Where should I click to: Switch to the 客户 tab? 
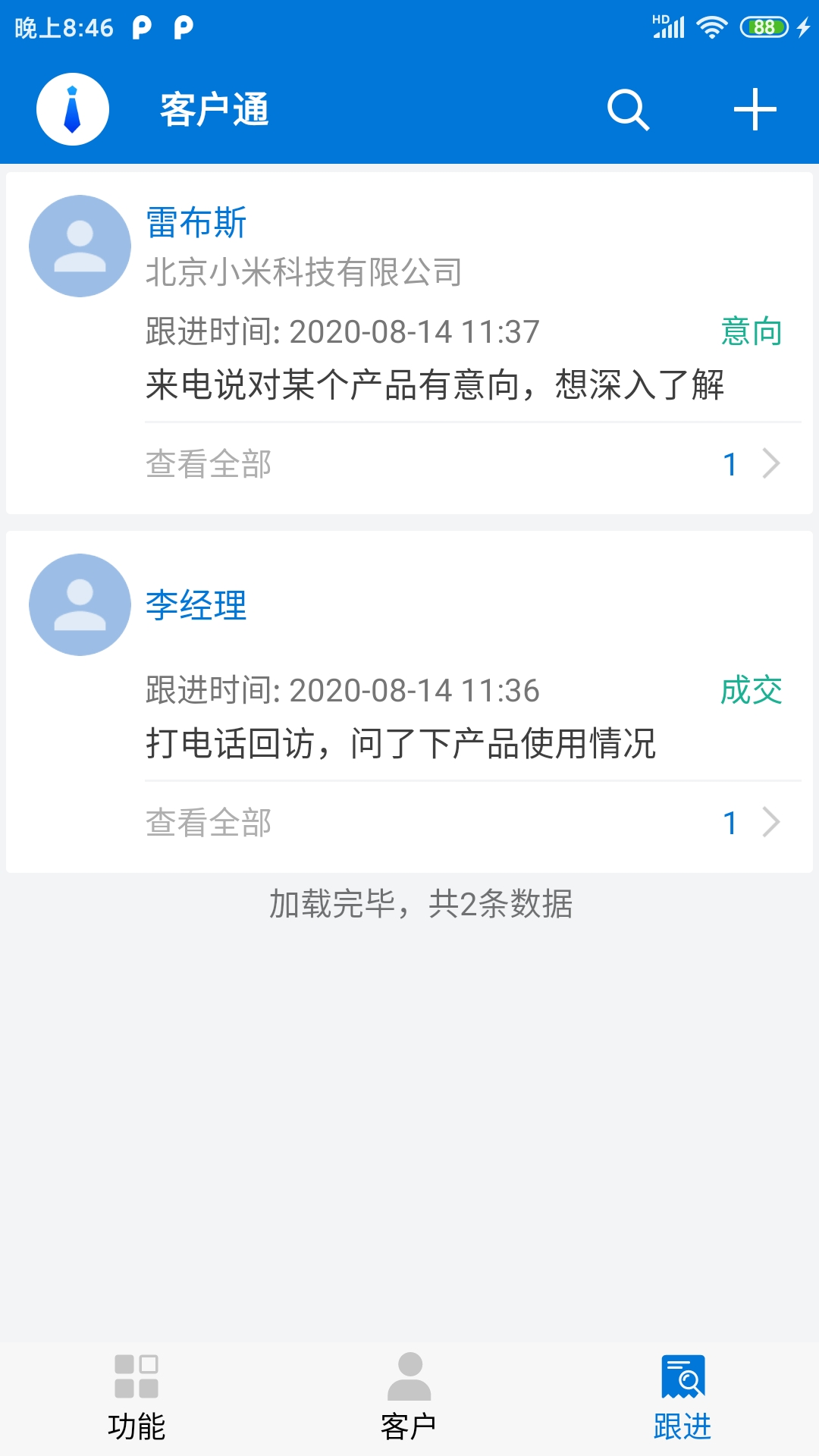click(x=409, y=1424)
